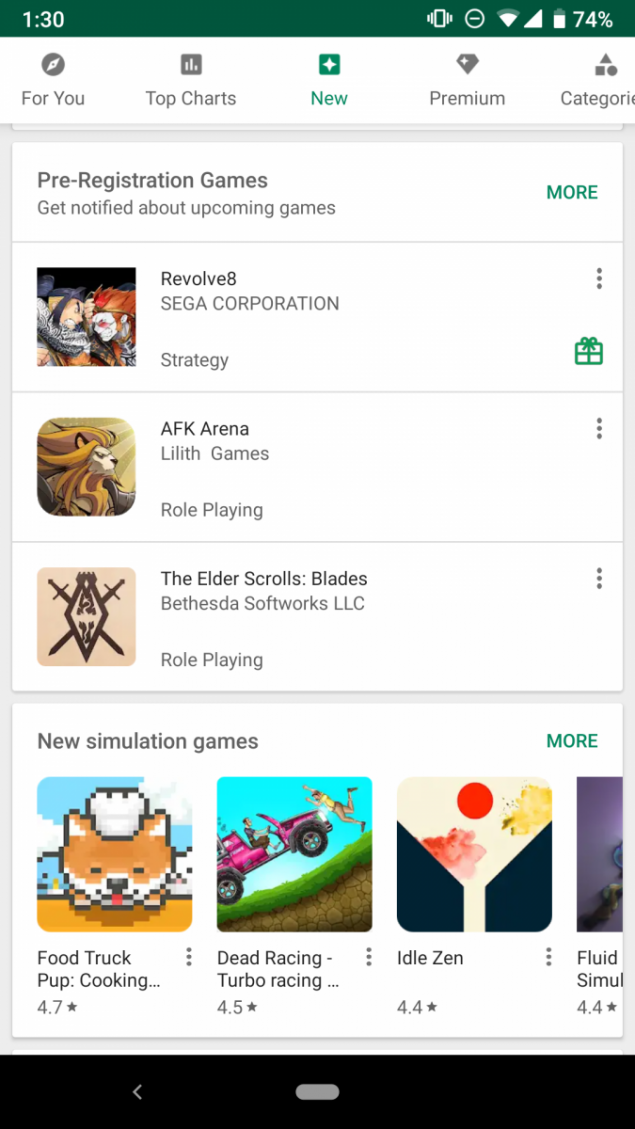Viewport: 635px width, 1129px height.
Task: Open options for Idle Zen
Action: pos(549,957)
